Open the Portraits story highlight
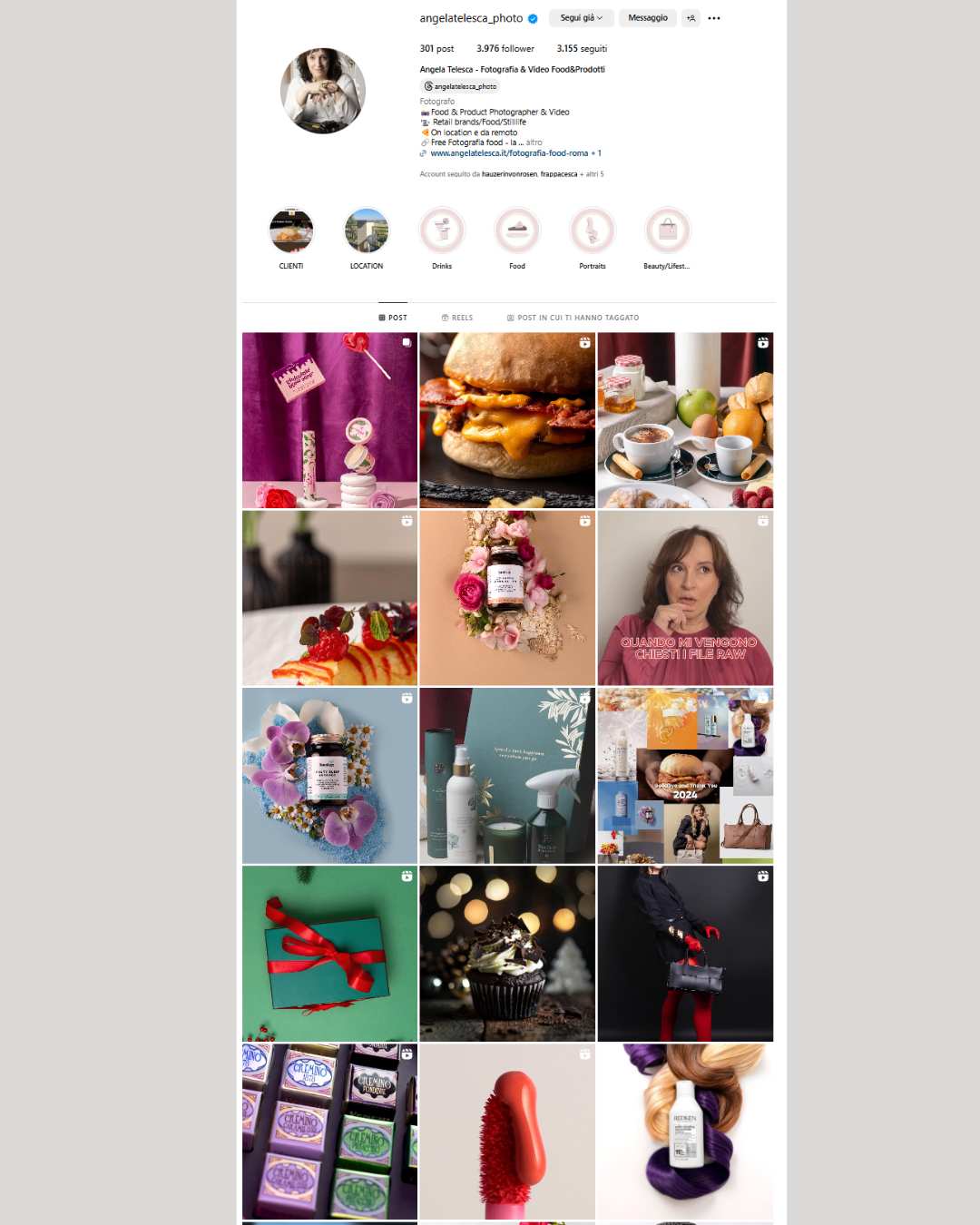This screenshot has width=980, height=1225. (593, 231)
